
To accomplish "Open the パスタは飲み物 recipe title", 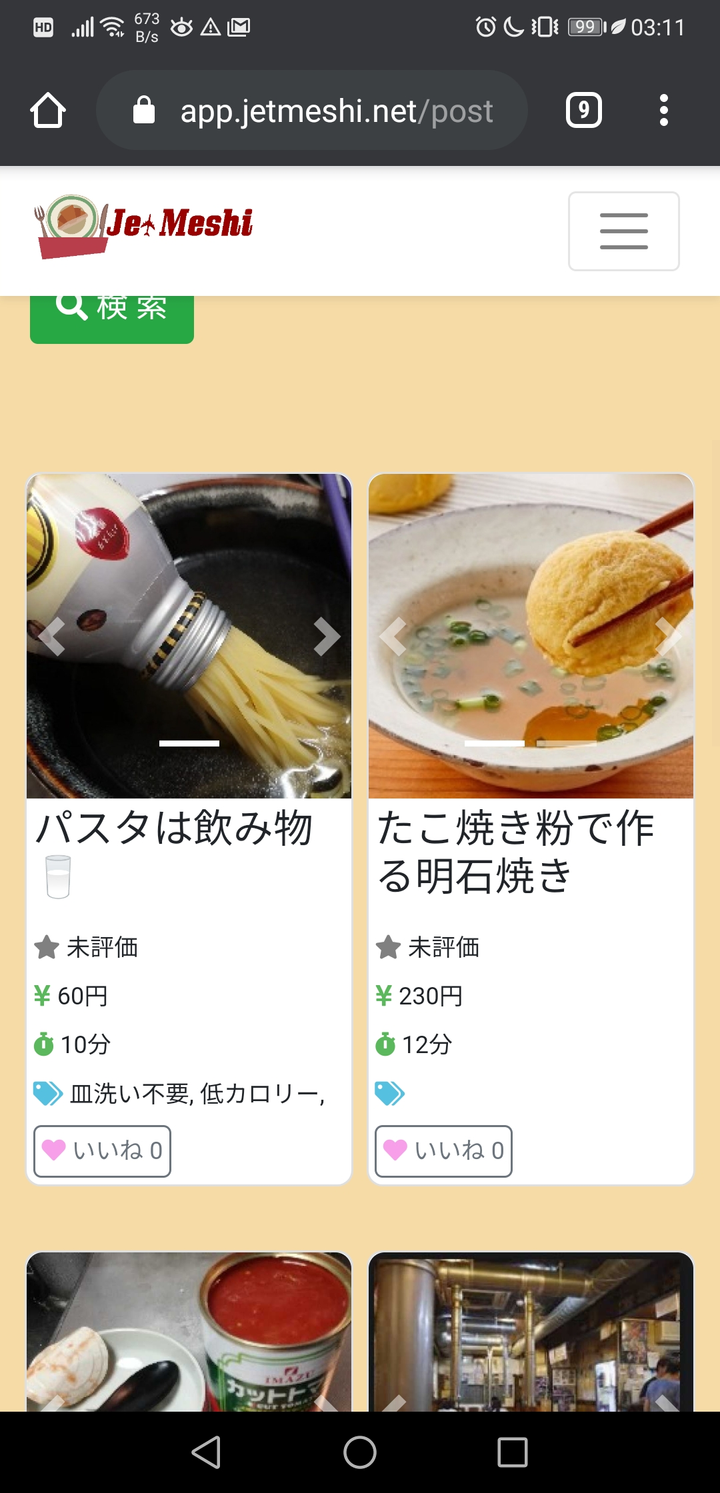I will (x=174, y=829).
